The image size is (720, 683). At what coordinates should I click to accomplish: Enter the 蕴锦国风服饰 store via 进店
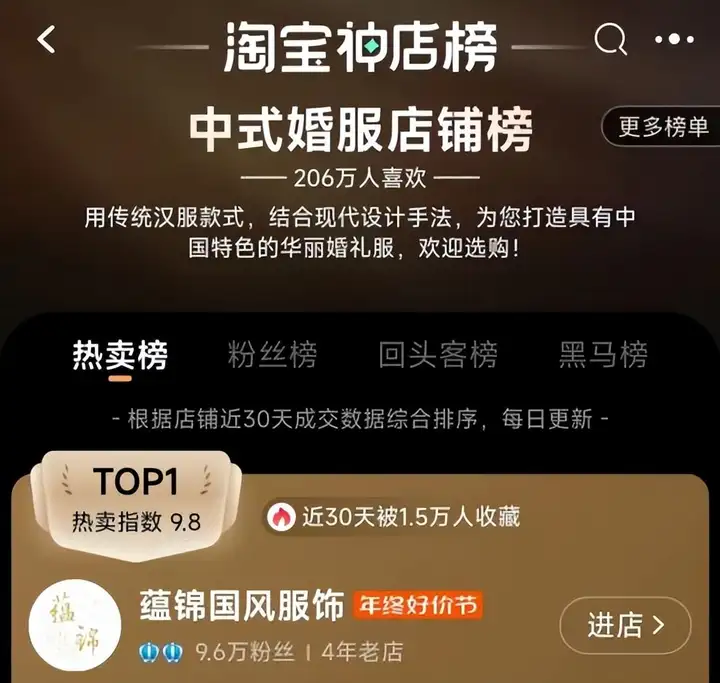click(625, 626)
